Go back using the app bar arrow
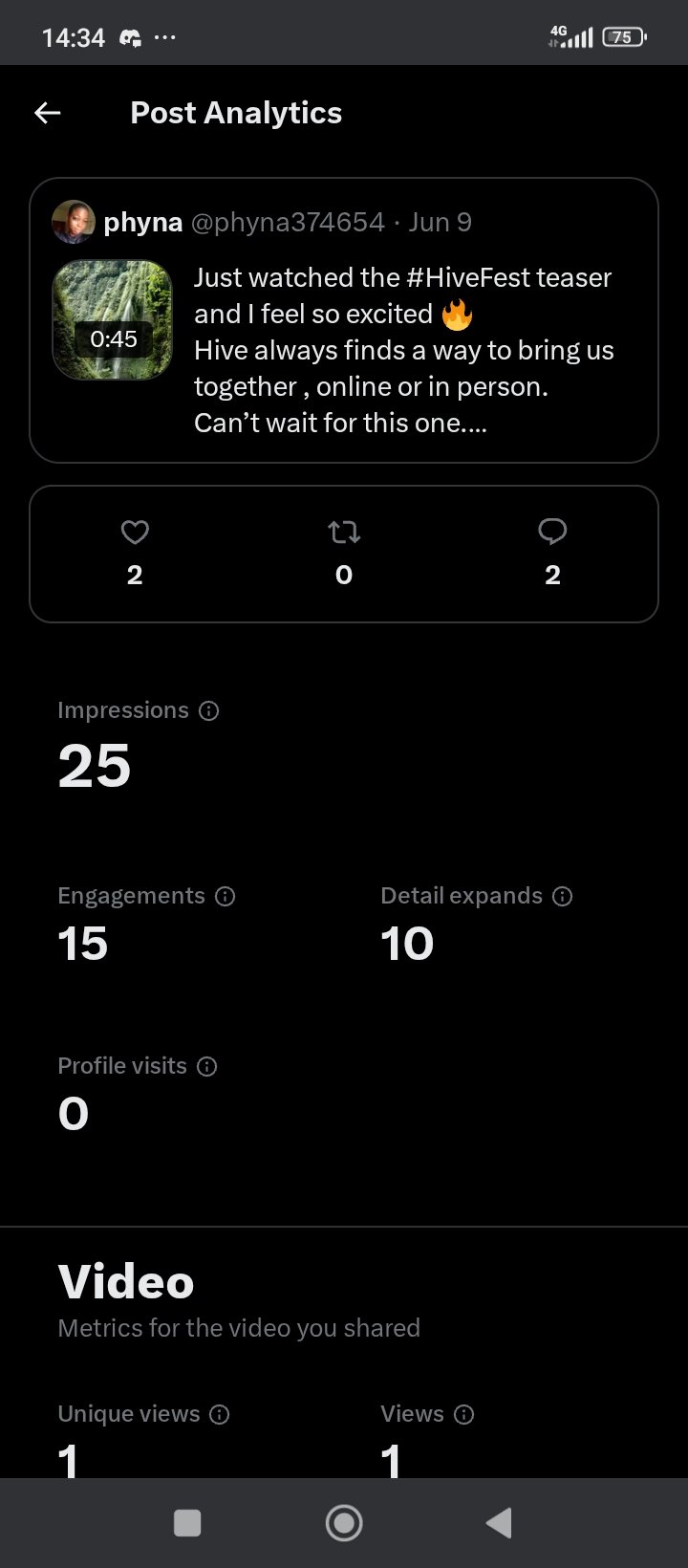688x1568 pixels. click(48, 113)
